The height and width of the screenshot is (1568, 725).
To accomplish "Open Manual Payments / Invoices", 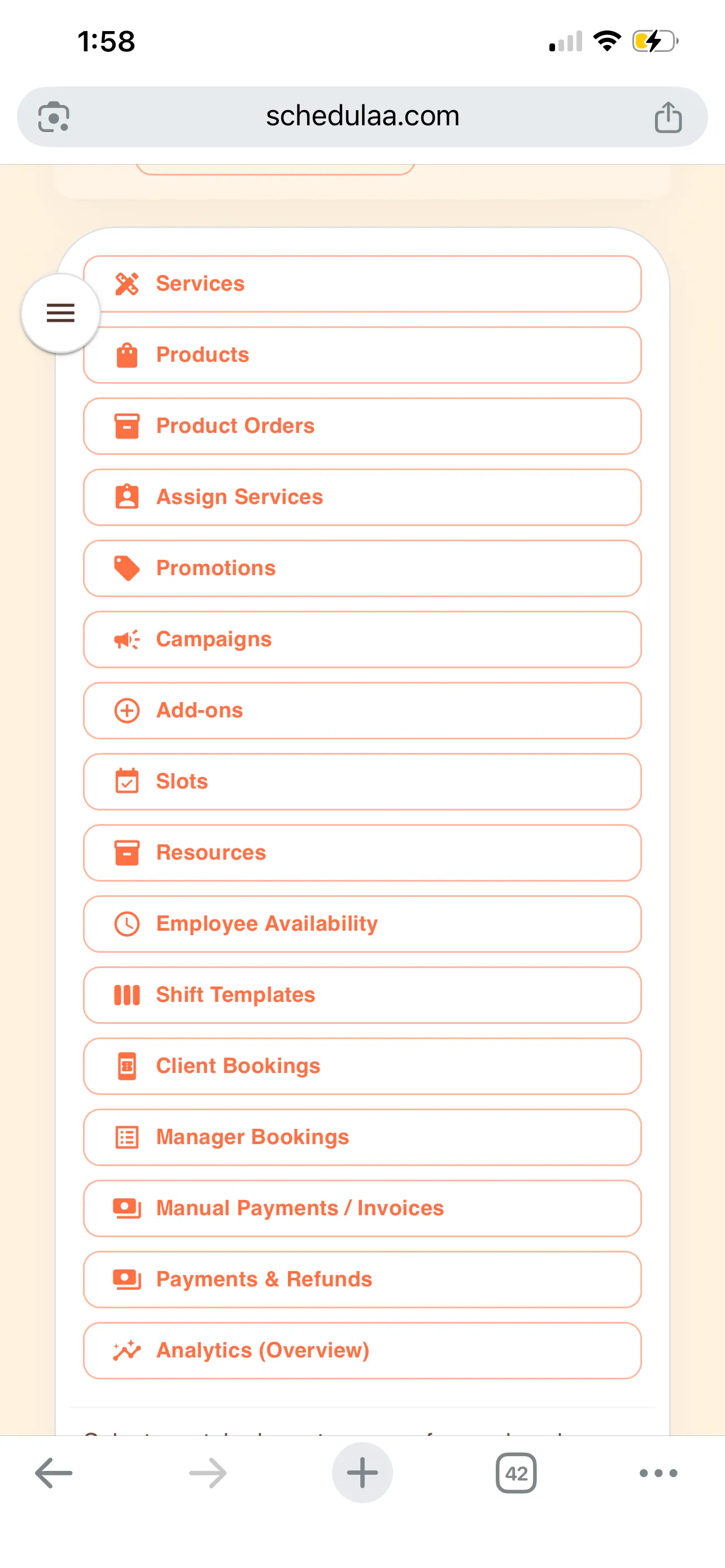I will (362, 1208).
